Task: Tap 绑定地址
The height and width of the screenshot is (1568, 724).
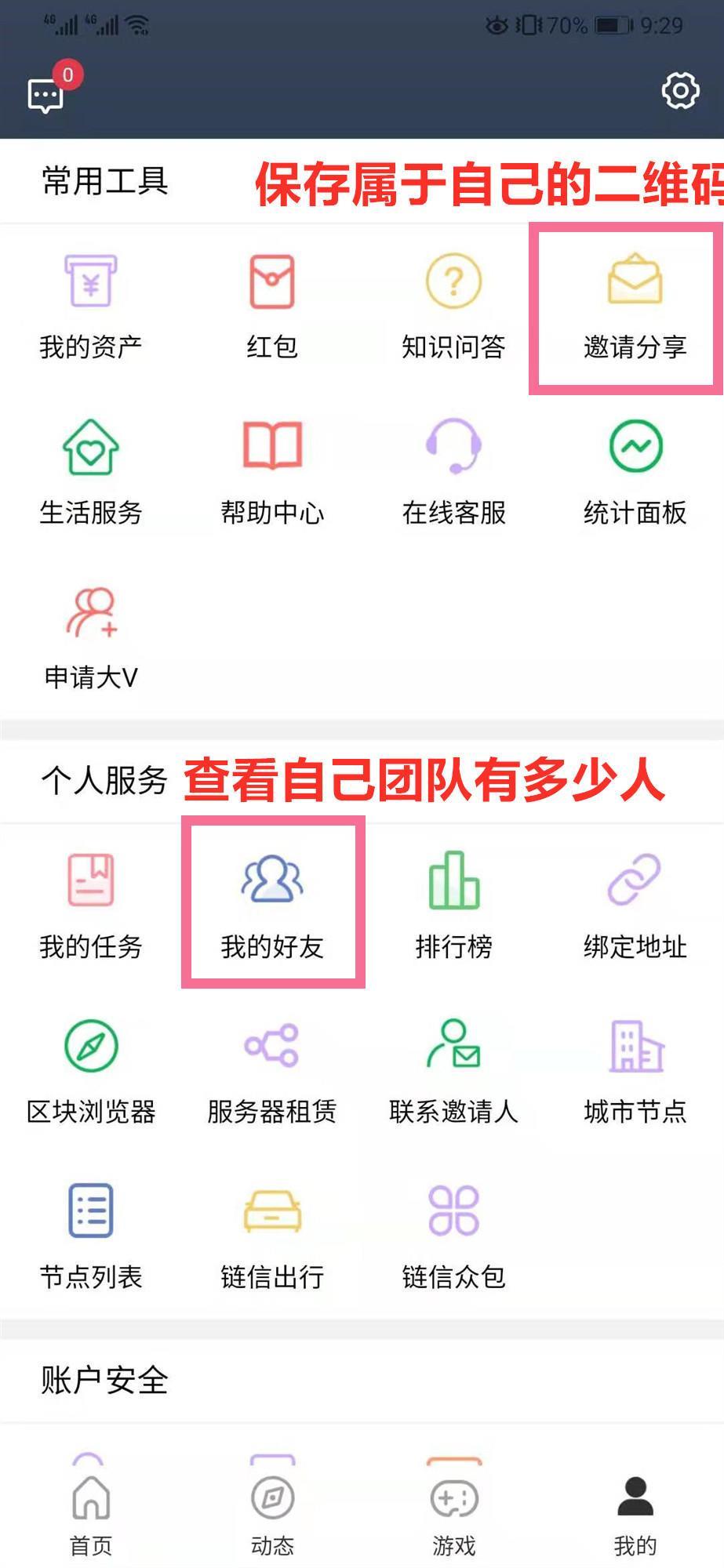Action: point(635,907)
